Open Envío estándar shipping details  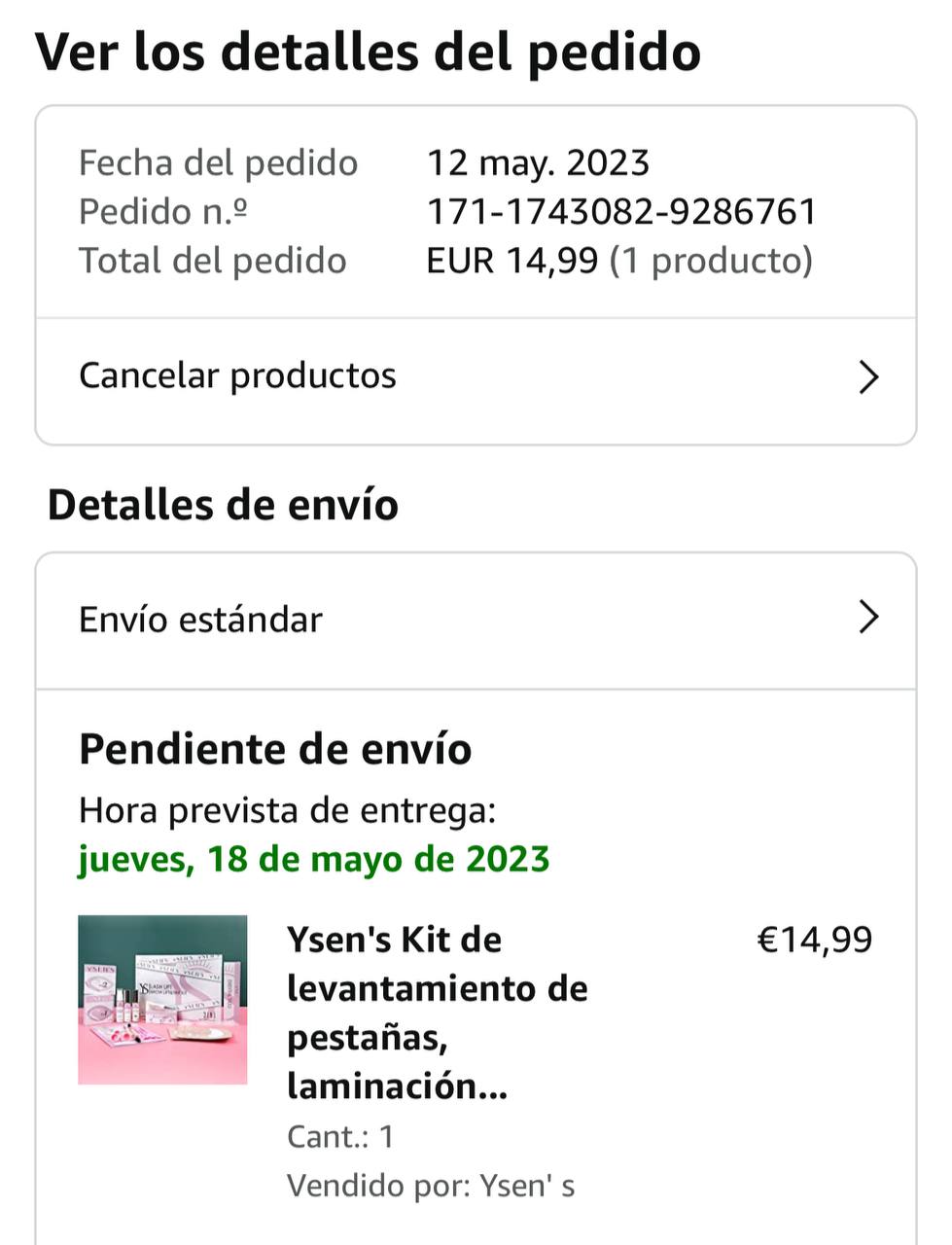(476, 620)
